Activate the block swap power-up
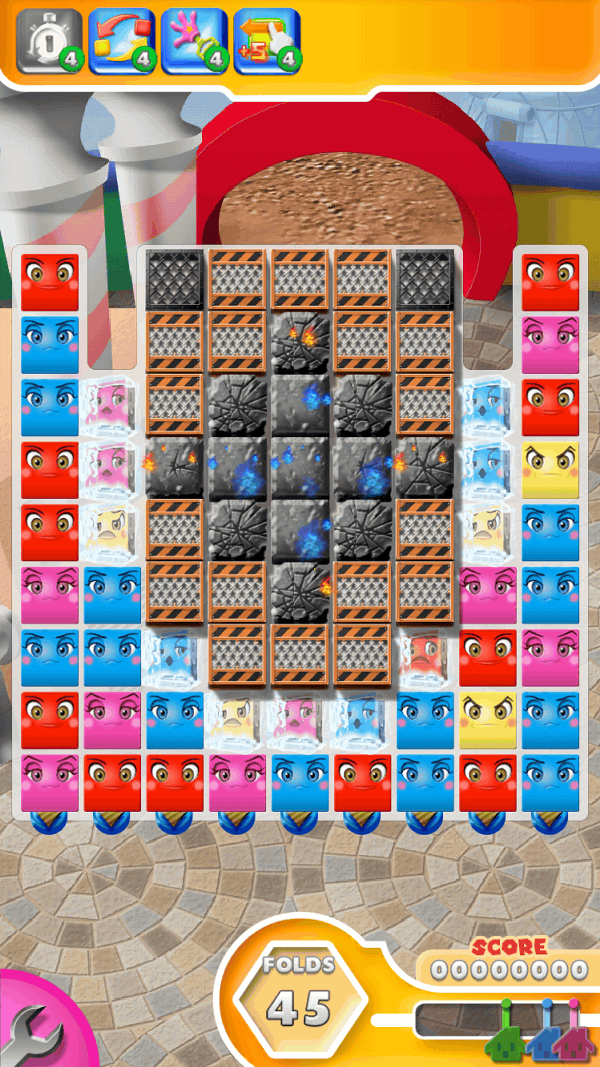The width and height of the screenshot is (600, 1067). (121, 41)
